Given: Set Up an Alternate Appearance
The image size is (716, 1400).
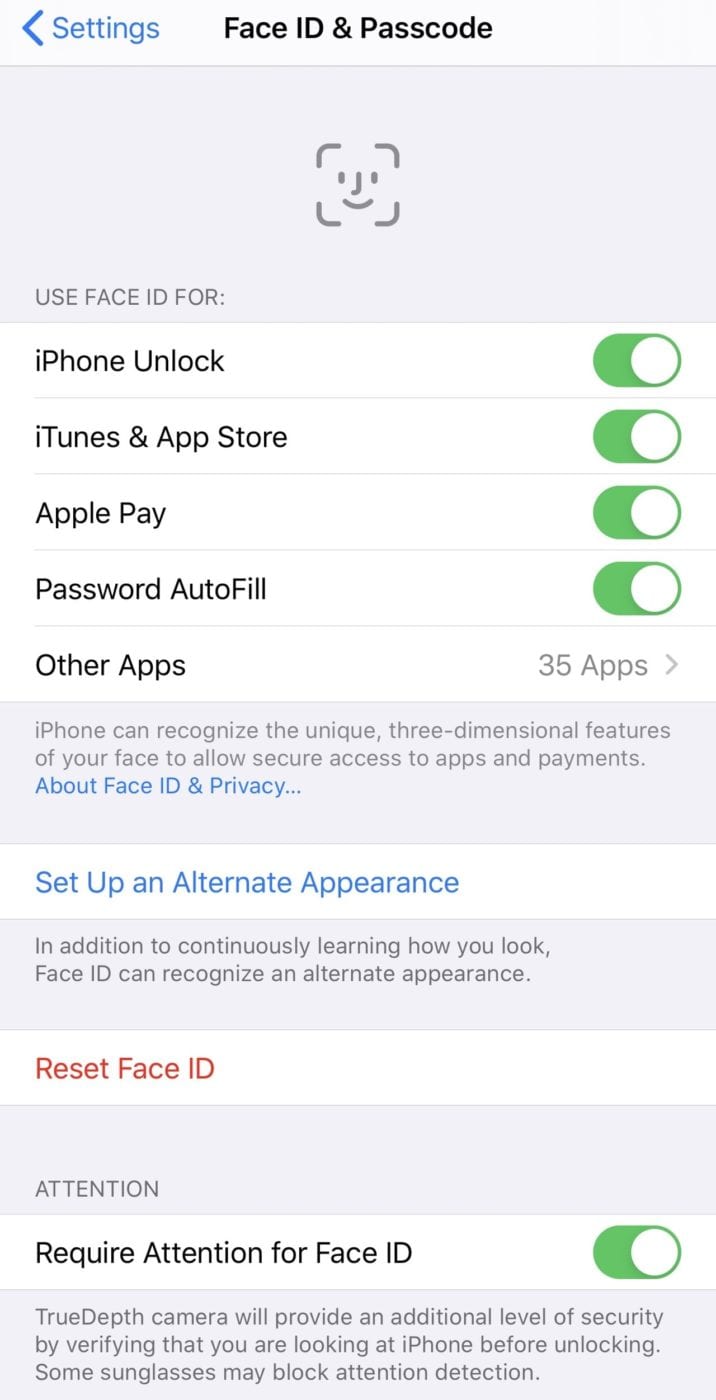Looking at the screenshot, I should [247, 882].
